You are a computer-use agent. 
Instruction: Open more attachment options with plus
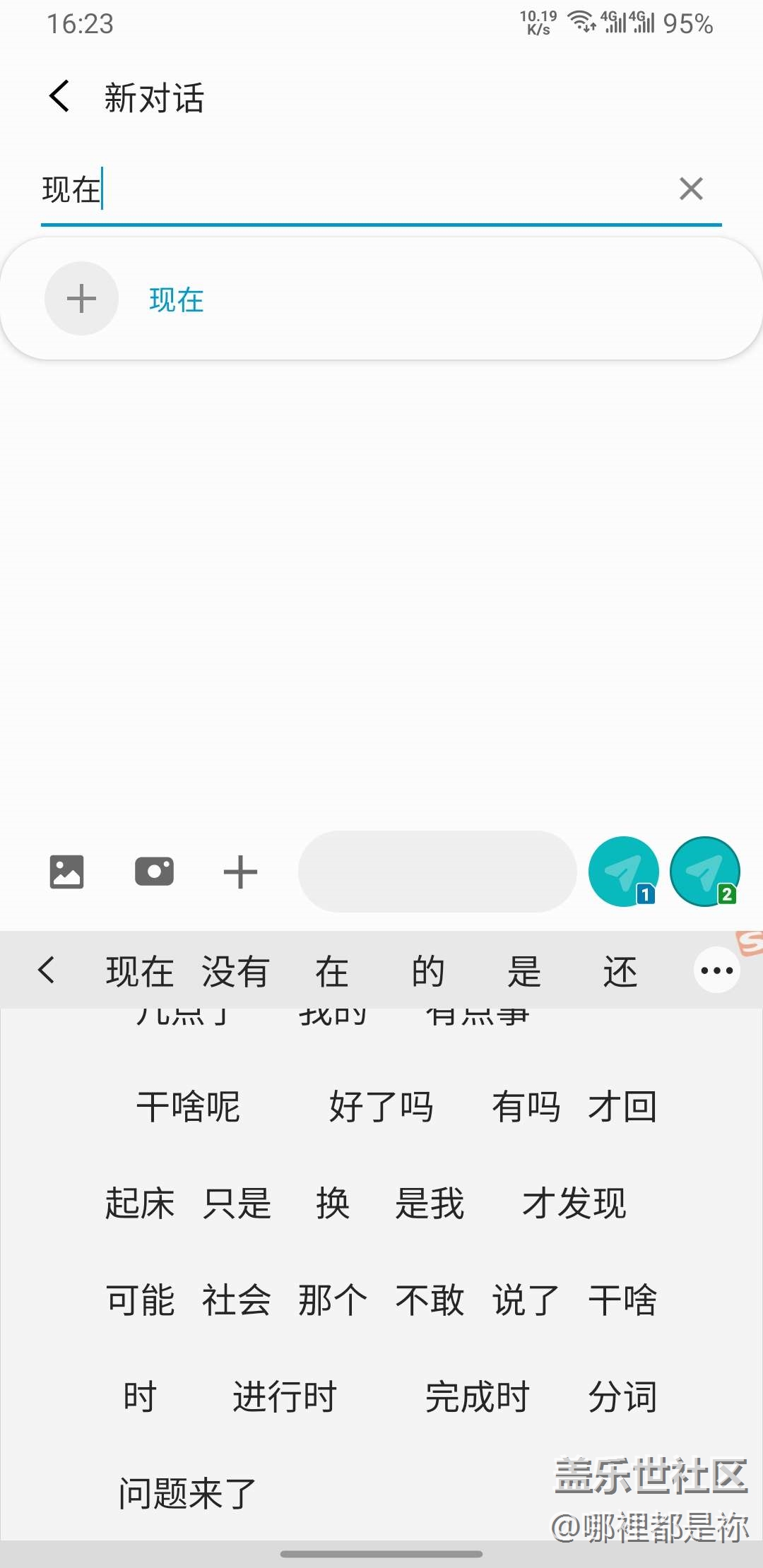[x=240, y=872]
